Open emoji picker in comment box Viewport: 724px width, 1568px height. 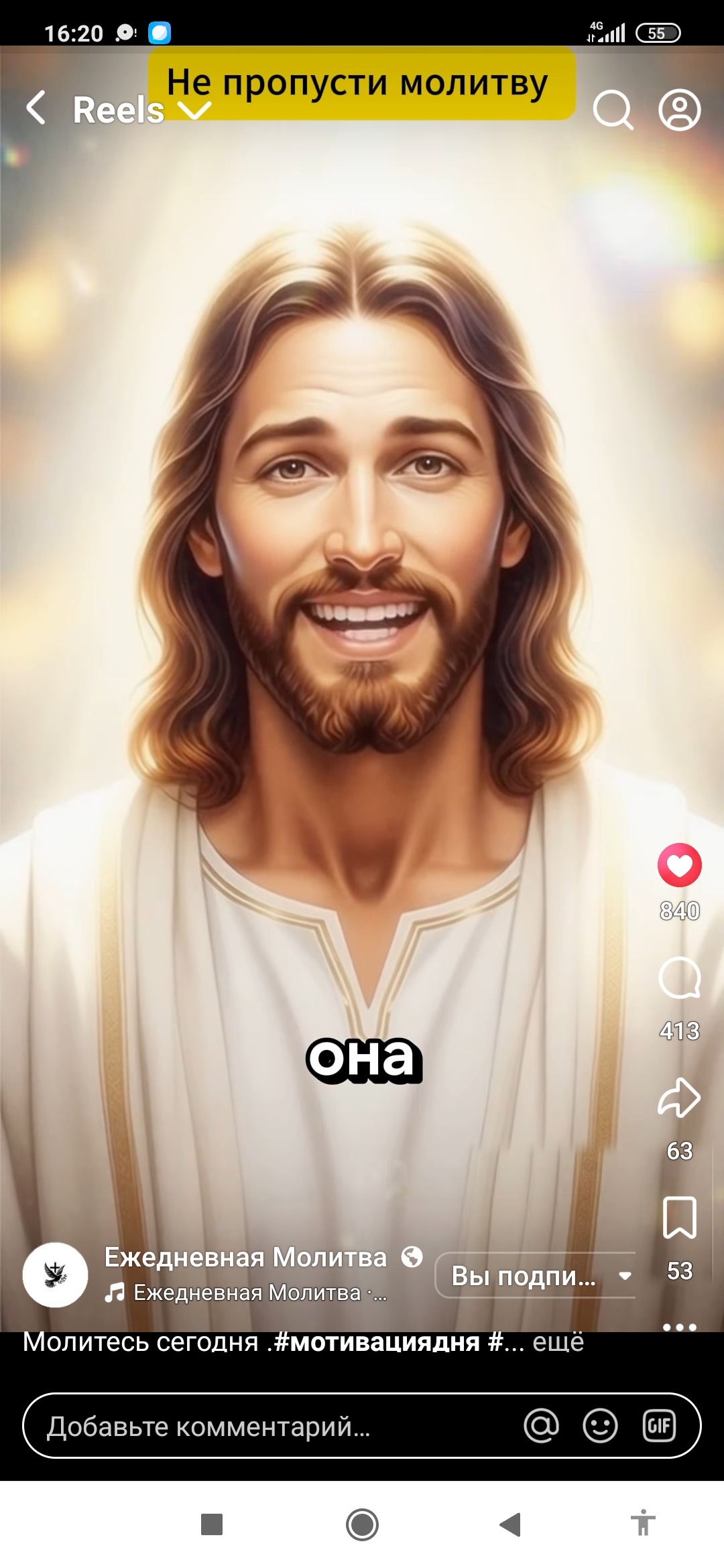[x=600, y=1425]
